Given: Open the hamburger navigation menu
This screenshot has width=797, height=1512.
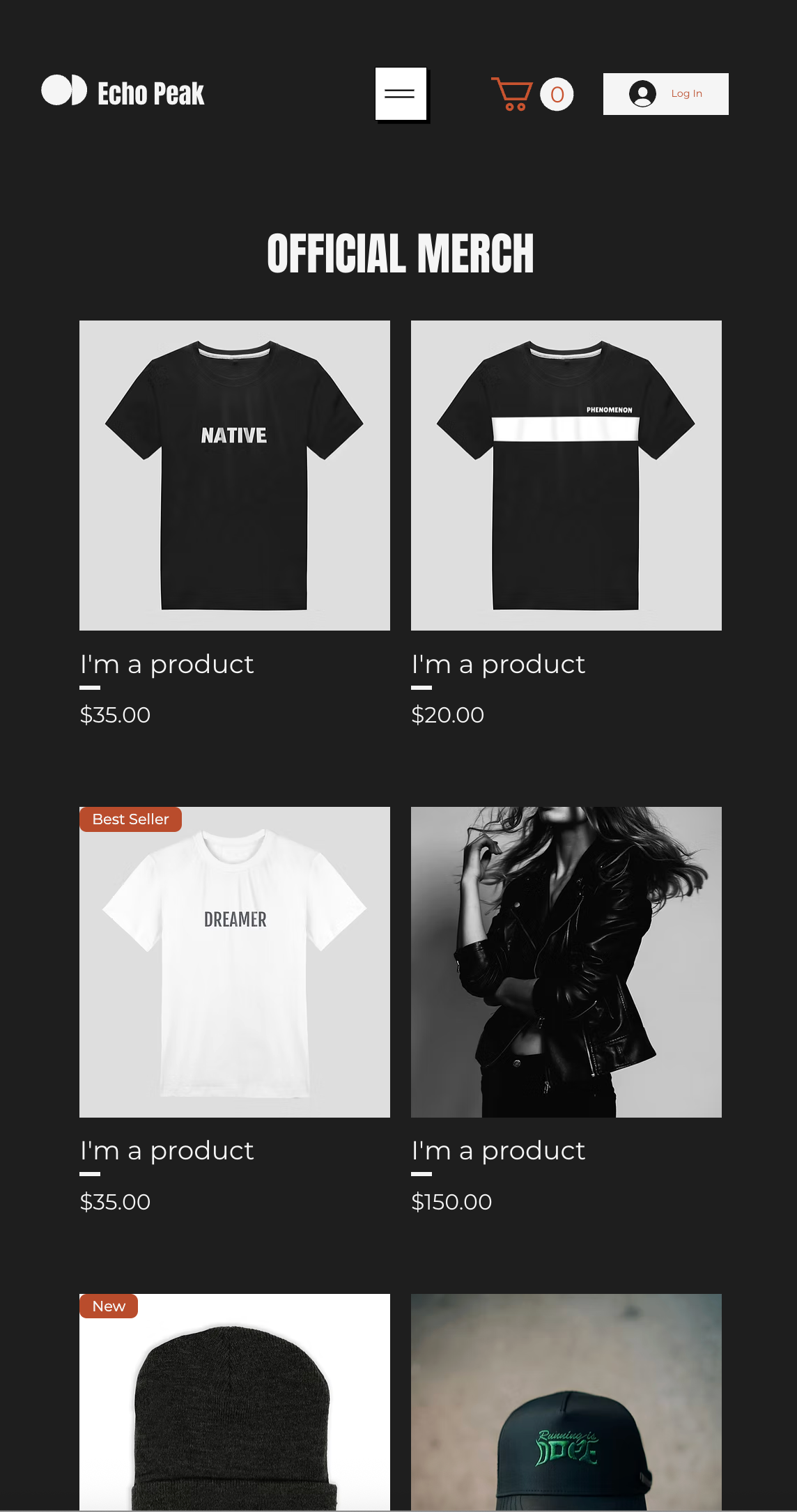Looking at the screenshot, I should (x=401, y=94).
